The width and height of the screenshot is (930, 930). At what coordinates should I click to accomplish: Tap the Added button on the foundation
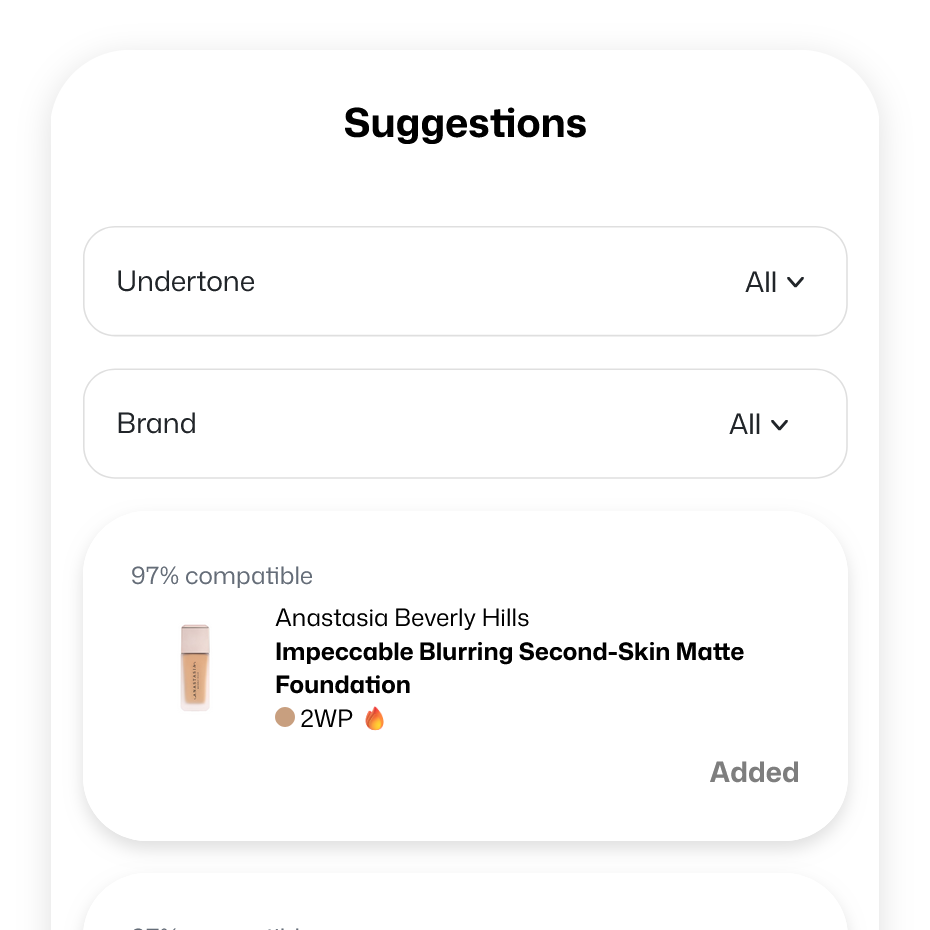pos(754,772)
